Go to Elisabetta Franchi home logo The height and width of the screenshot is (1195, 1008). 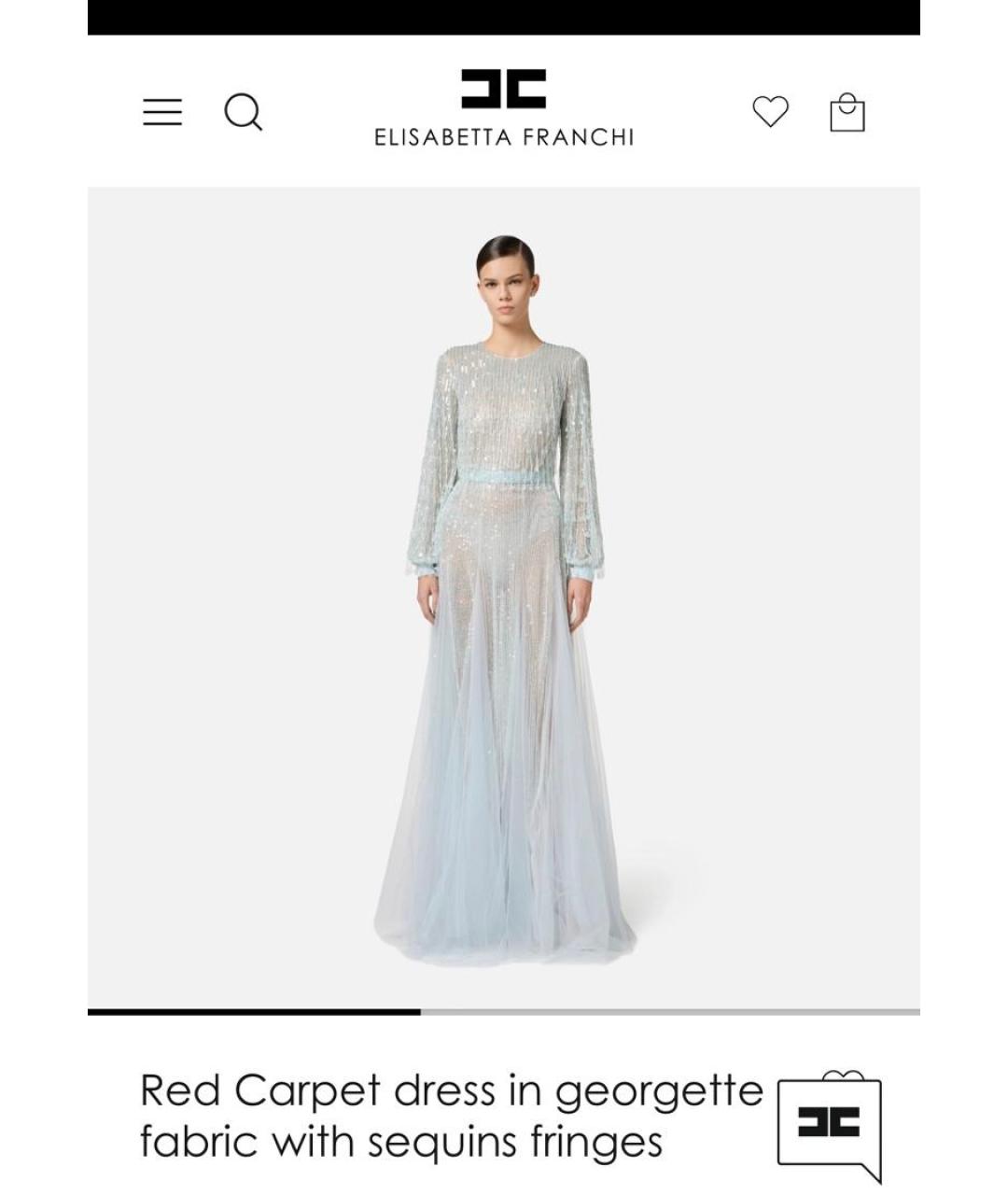pos(504,108)
